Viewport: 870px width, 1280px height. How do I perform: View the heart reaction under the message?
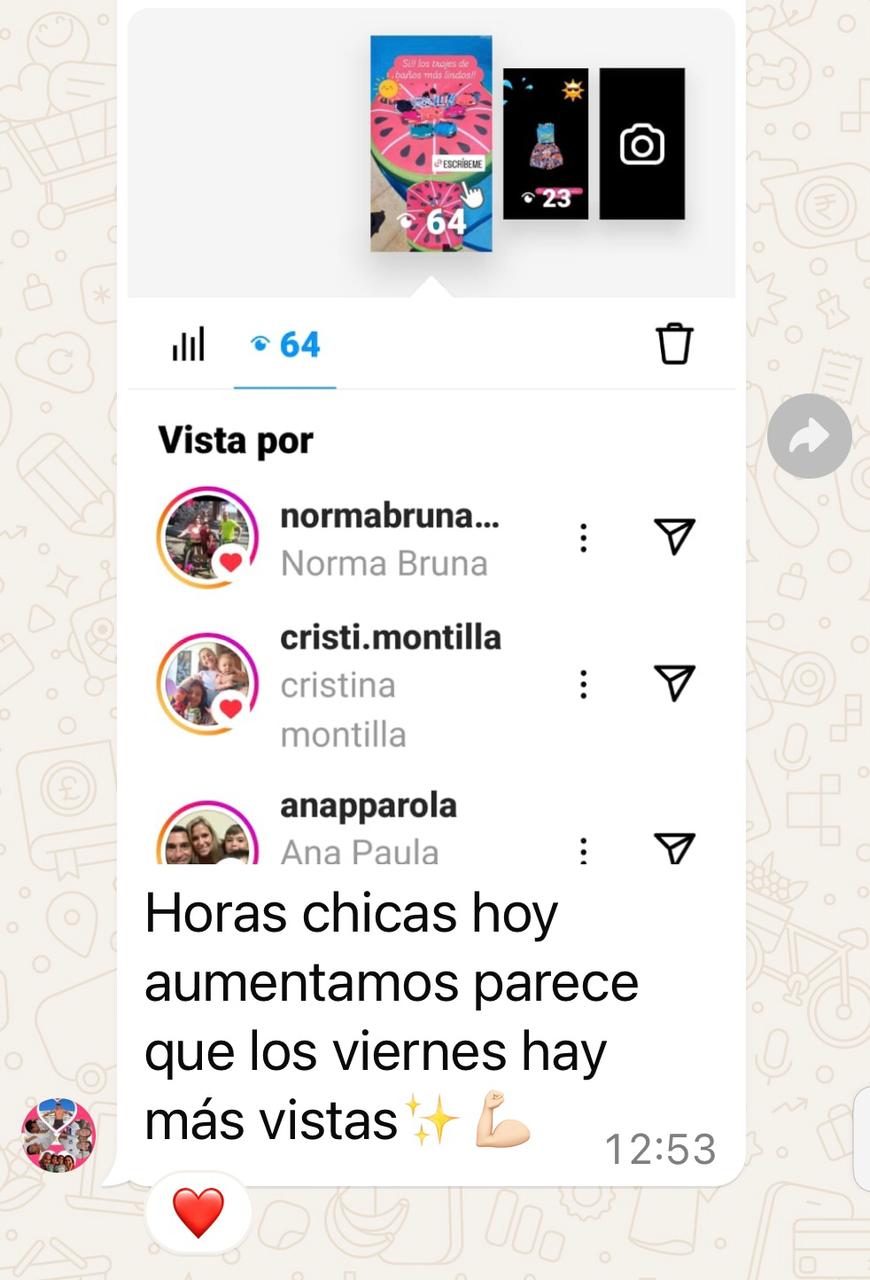click(x=198, y=1212)
